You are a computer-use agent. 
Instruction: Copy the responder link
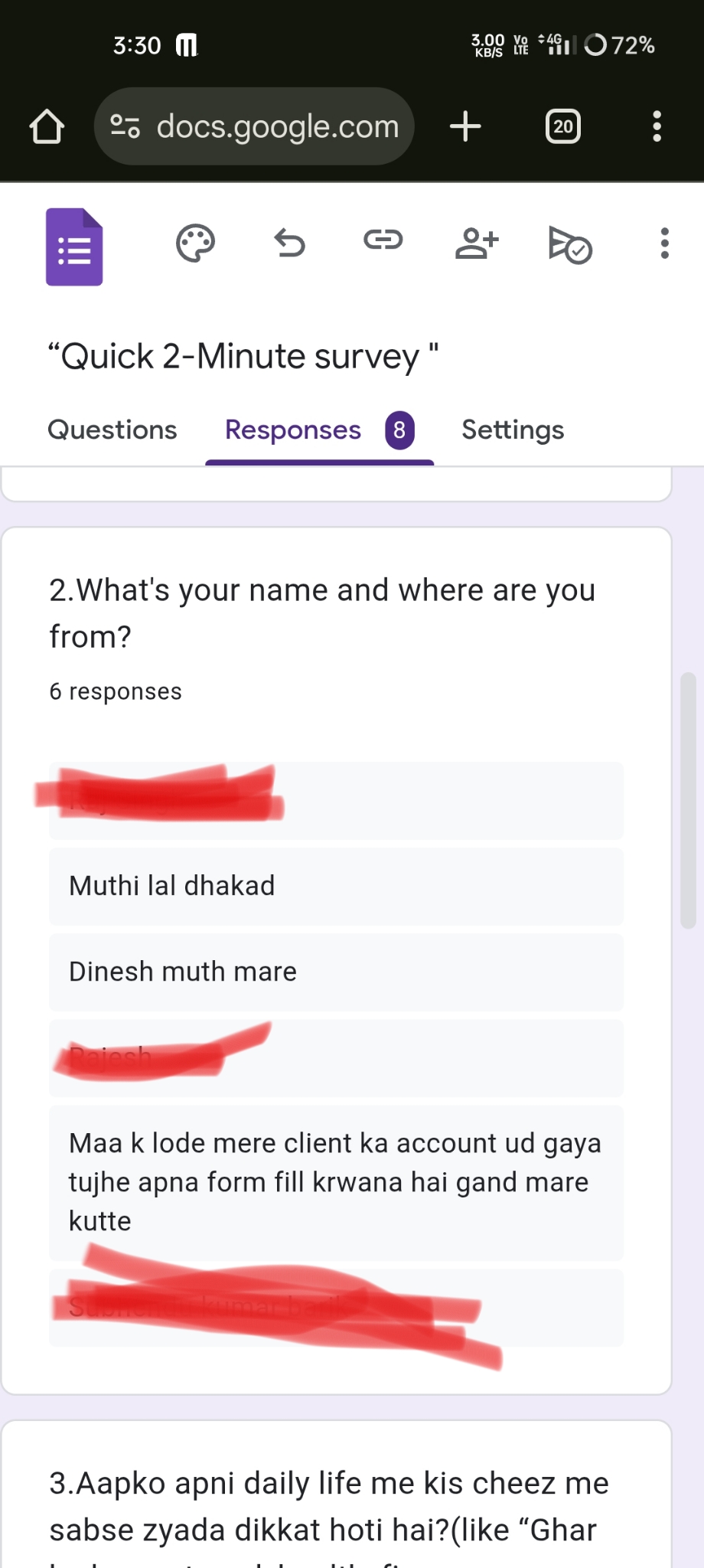coord(383,240)
